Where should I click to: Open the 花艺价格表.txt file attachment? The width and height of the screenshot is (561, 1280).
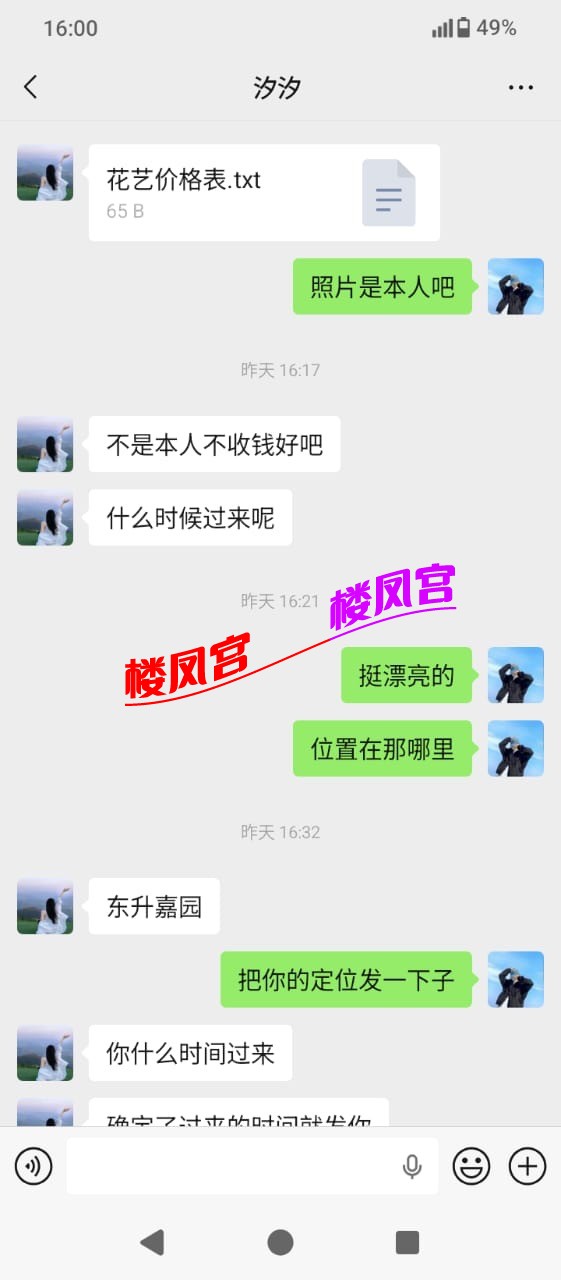[264, 193]
